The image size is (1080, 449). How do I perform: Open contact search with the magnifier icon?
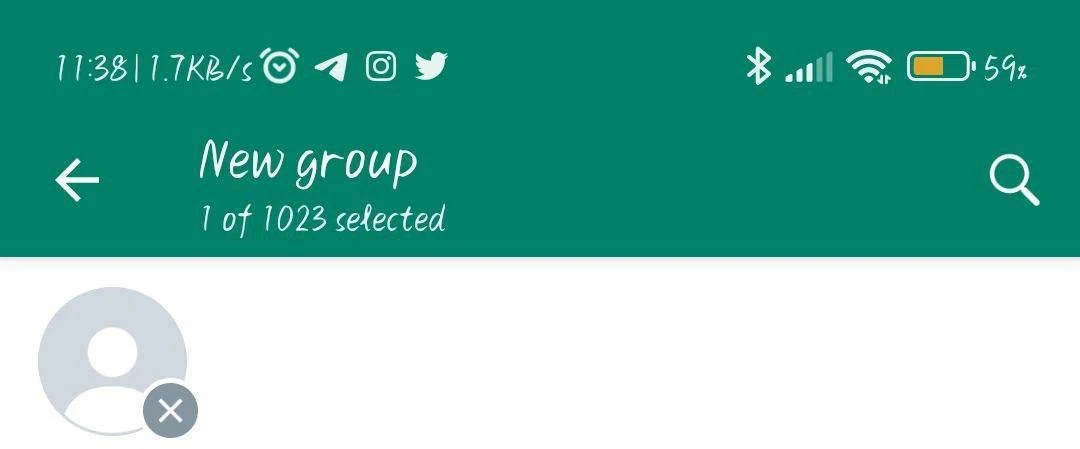(1014, 181)
